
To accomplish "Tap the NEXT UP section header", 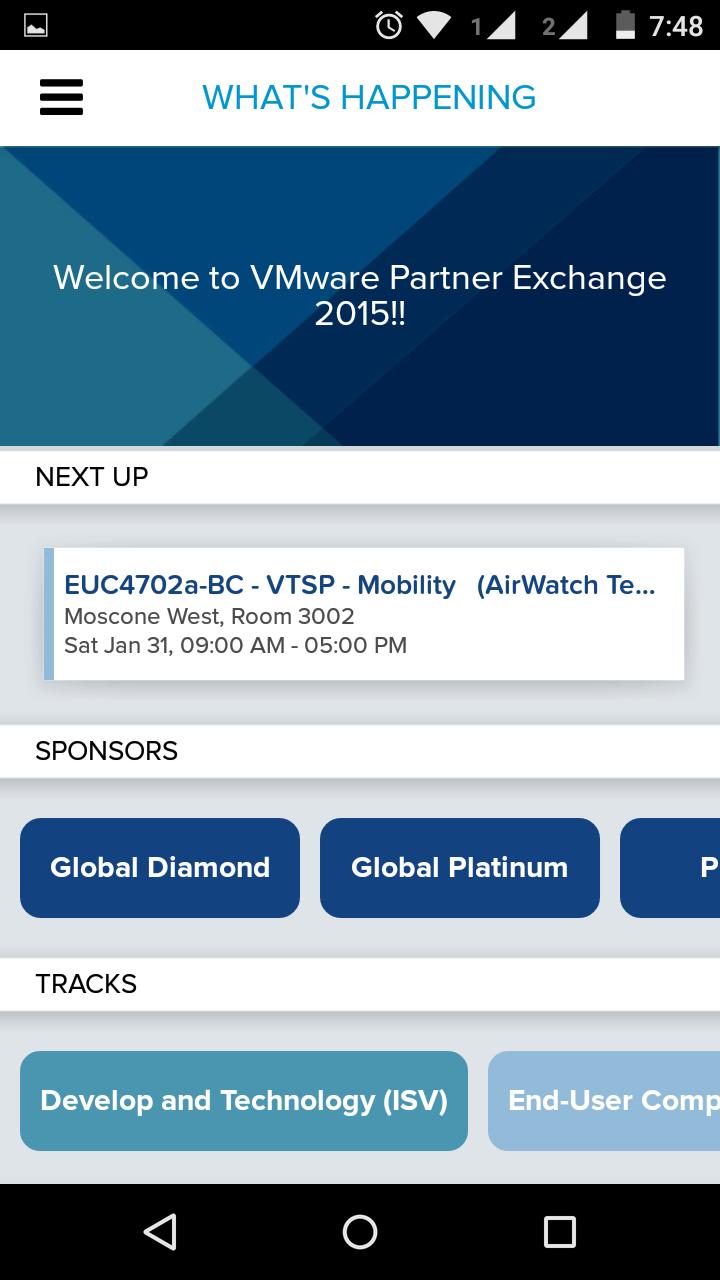I will coord(91,477).
